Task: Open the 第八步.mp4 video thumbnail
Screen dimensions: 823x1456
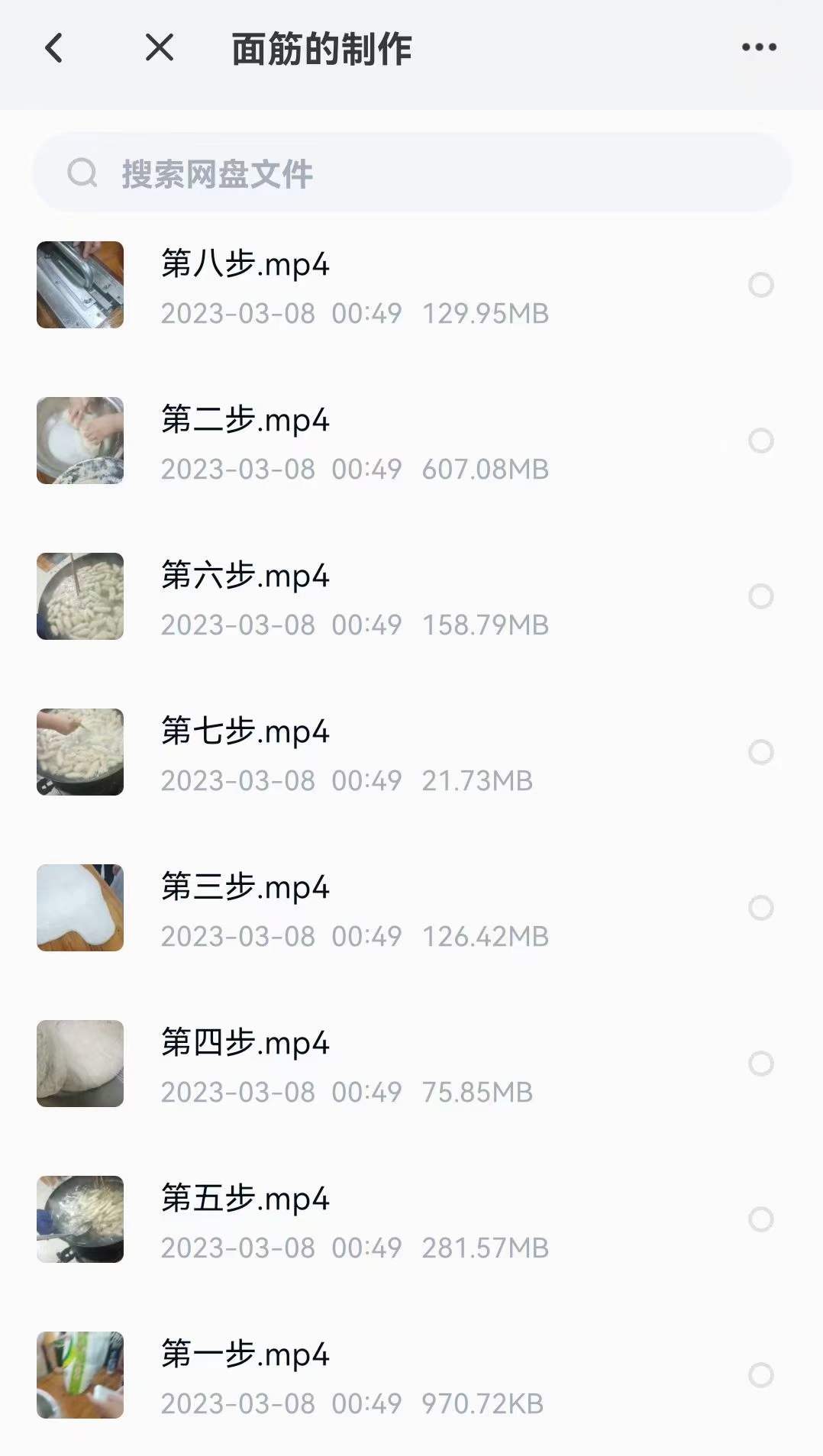Action: point(80,284)
